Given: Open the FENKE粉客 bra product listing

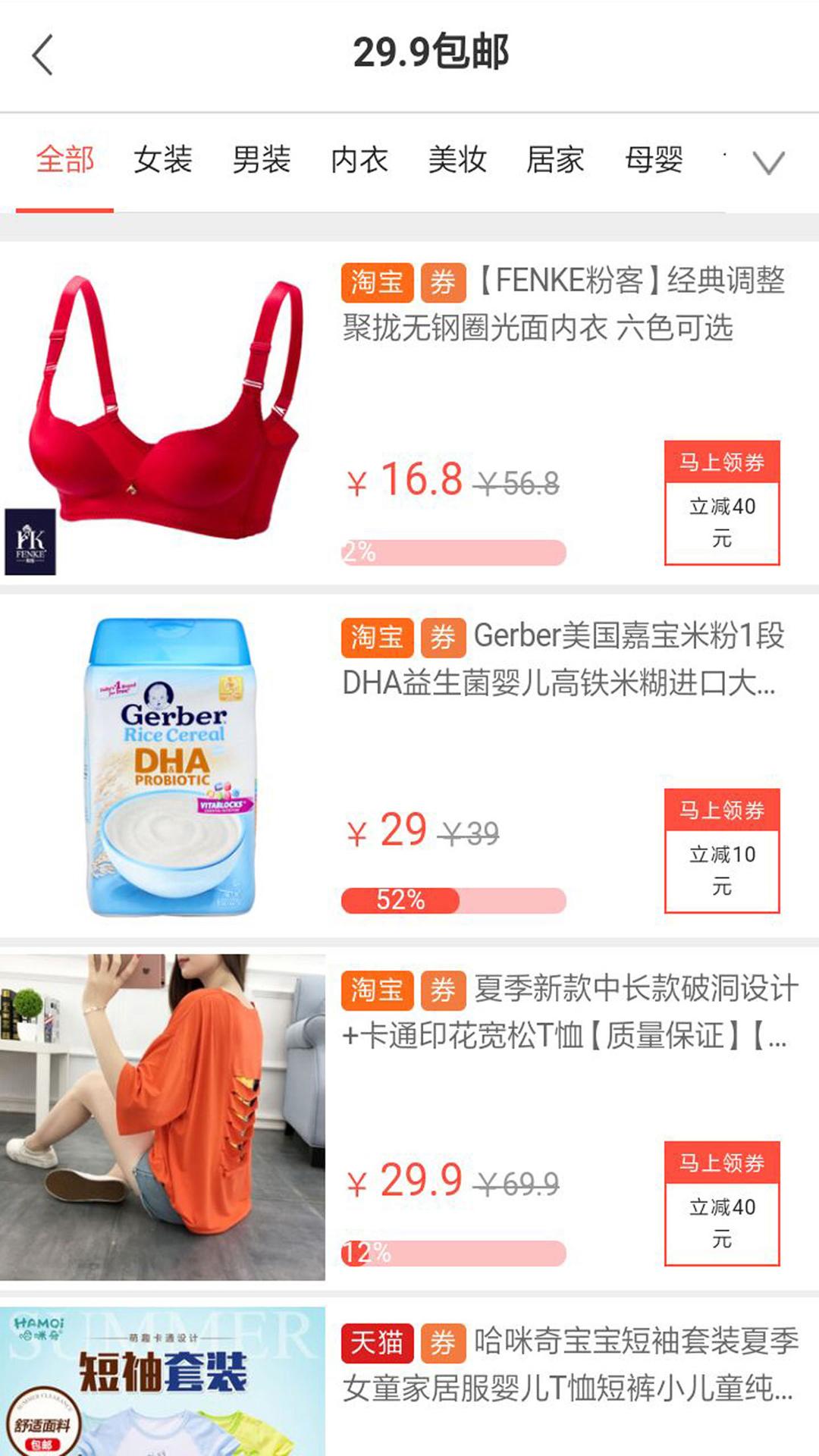Looking at the screenshot, I should (x=563, y=304).
